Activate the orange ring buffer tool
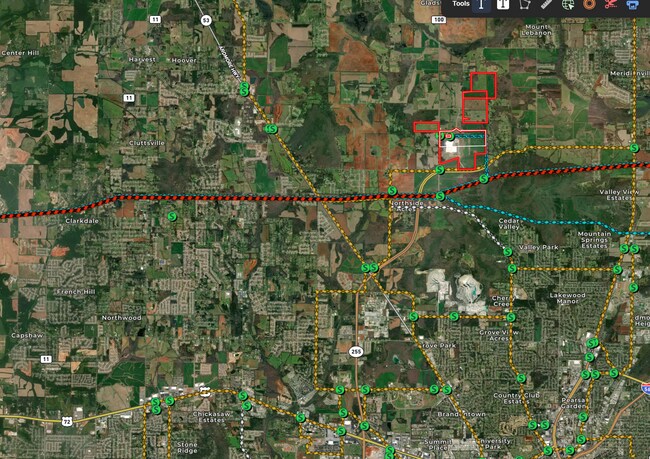Viewport: 650px width, 459px height. pyautogui.click(x=589, y=4)
